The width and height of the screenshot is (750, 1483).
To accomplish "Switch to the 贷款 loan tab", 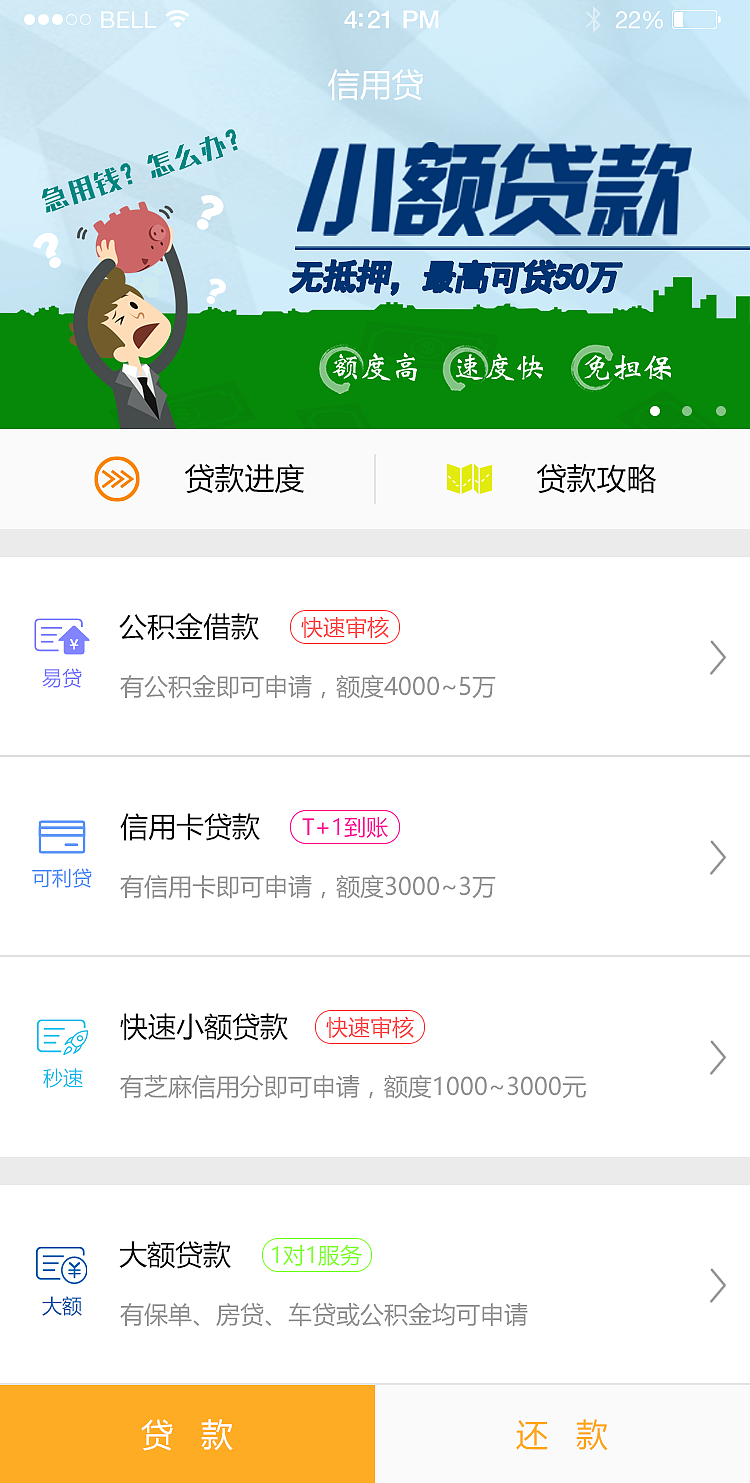I will coord(187,1432).
